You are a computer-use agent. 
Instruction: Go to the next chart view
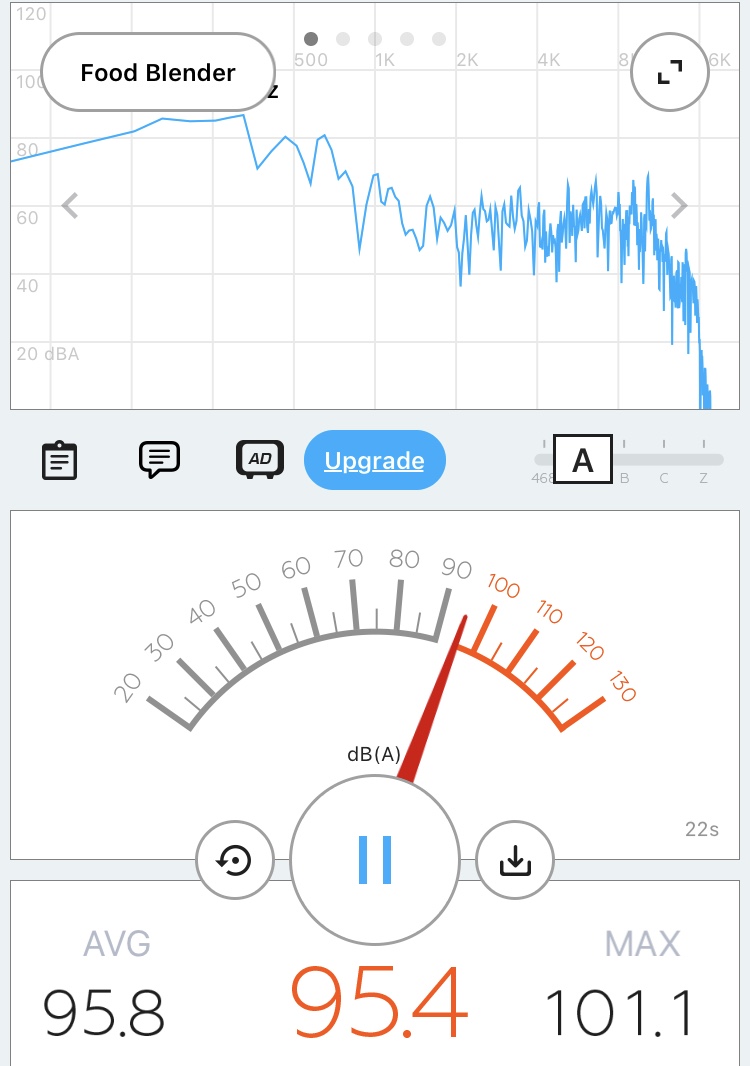[680, 206]
